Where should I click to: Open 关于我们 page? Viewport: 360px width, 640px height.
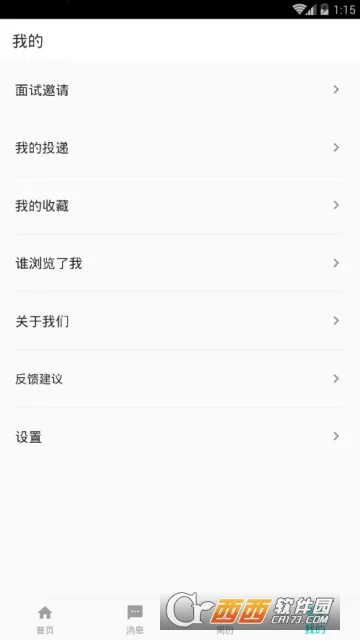pos(180,321)
